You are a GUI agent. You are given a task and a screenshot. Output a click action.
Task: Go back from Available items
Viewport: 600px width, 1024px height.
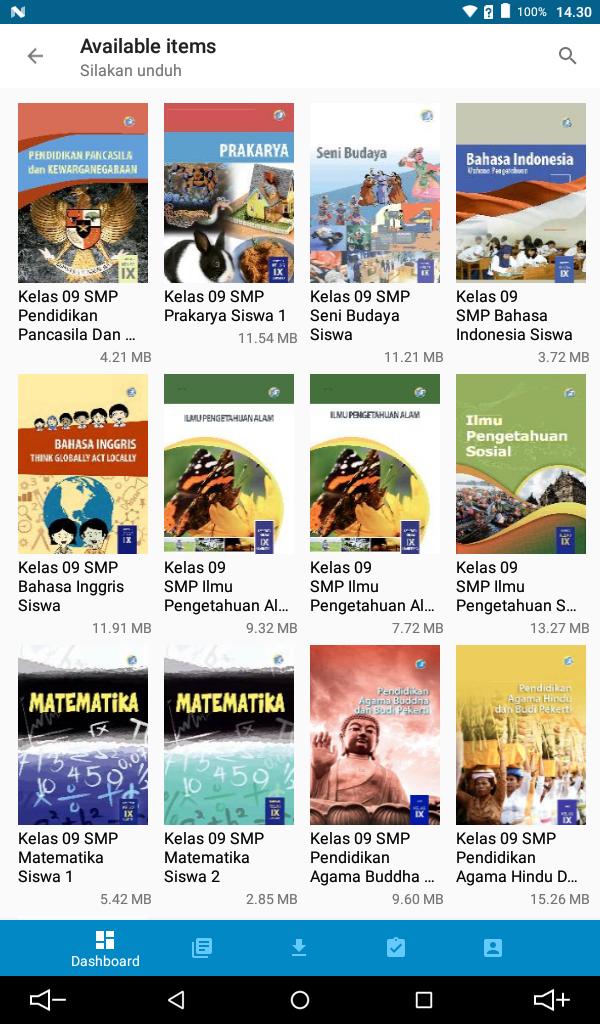[35, 56]
